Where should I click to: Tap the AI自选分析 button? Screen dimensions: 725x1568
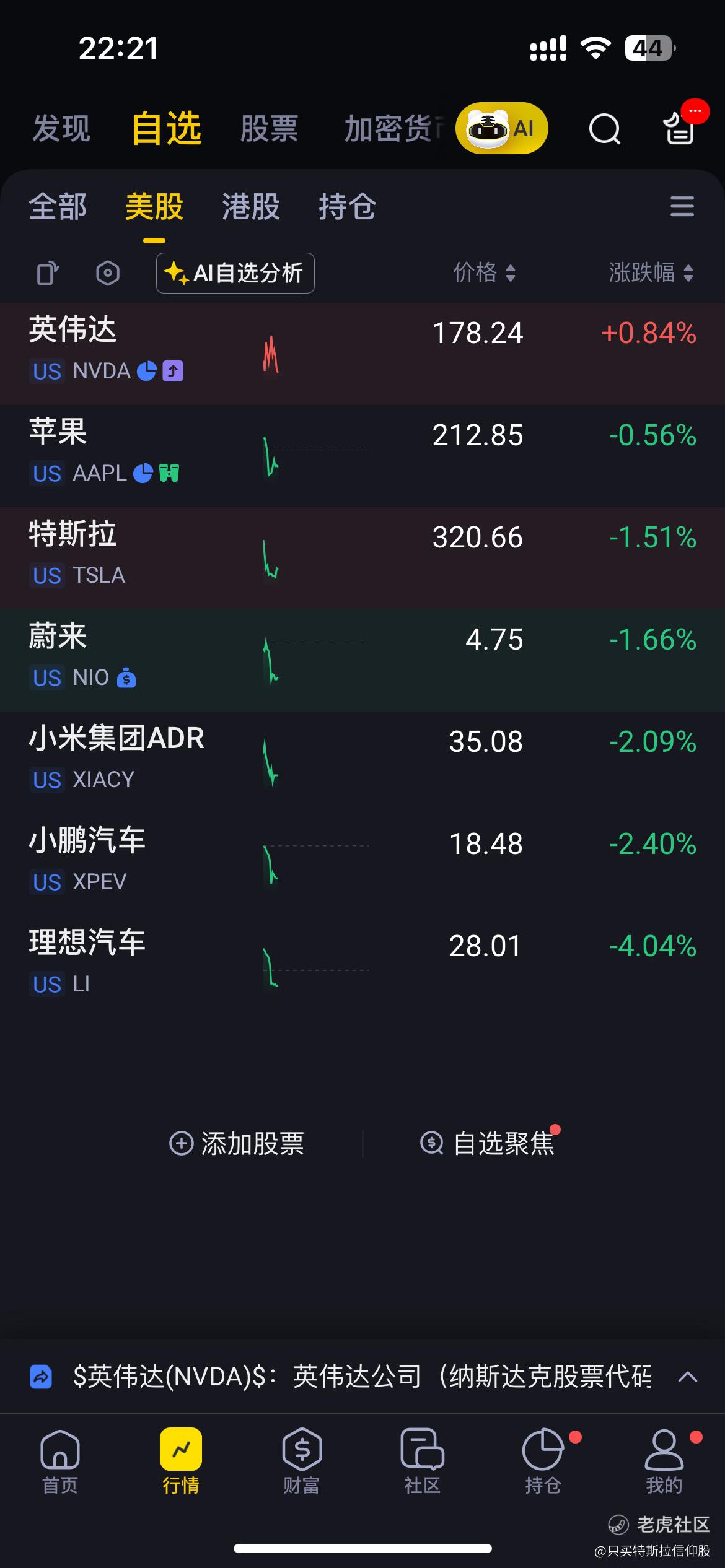coord(235,273)
